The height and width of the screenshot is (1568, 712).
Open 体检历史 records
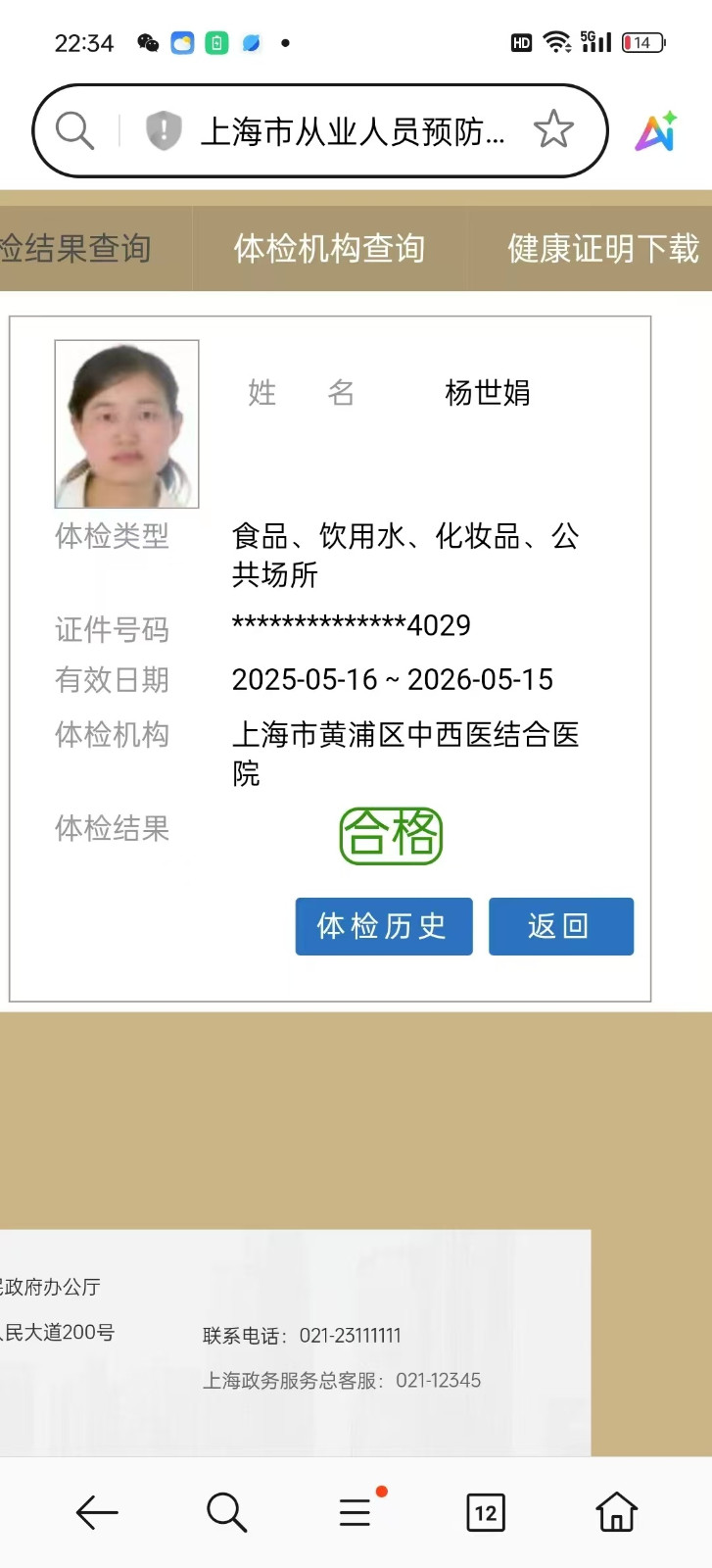[x=383, y=926]
